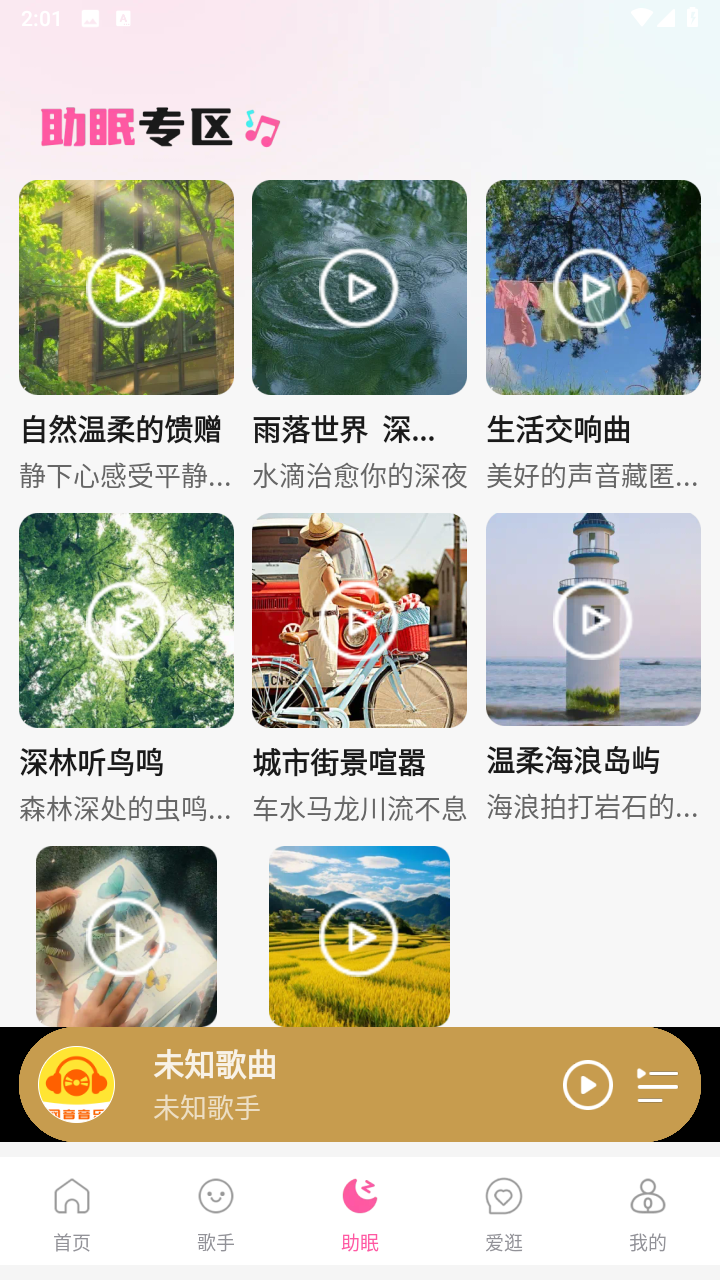Open the 雨落世界 rain sound card
Image resolution: width=720 pixels, height=1280 pixels.
tap(359, 288)
